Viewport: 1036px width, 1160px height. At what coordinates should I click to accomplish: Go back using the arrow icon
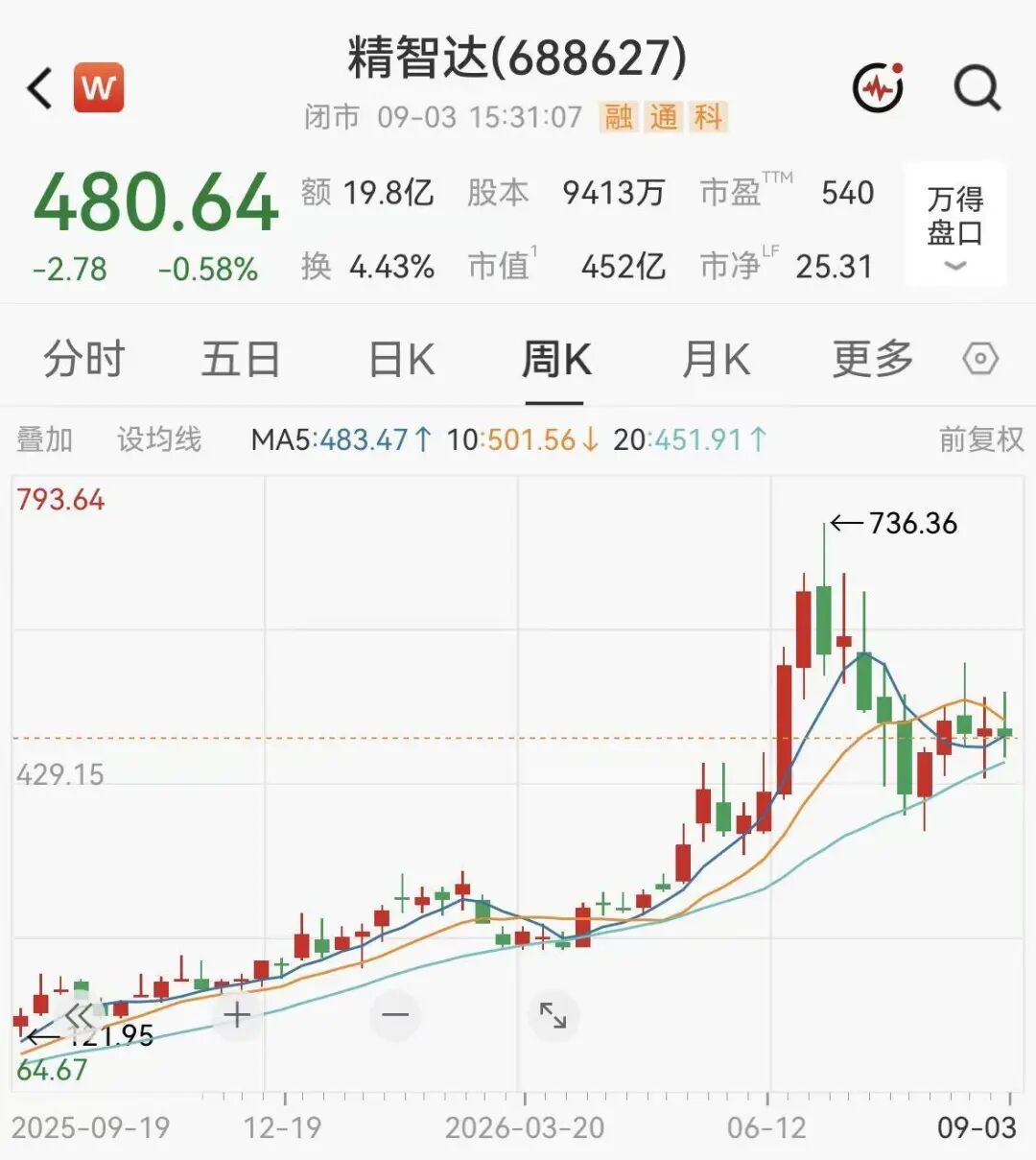(x=39, y=88)
